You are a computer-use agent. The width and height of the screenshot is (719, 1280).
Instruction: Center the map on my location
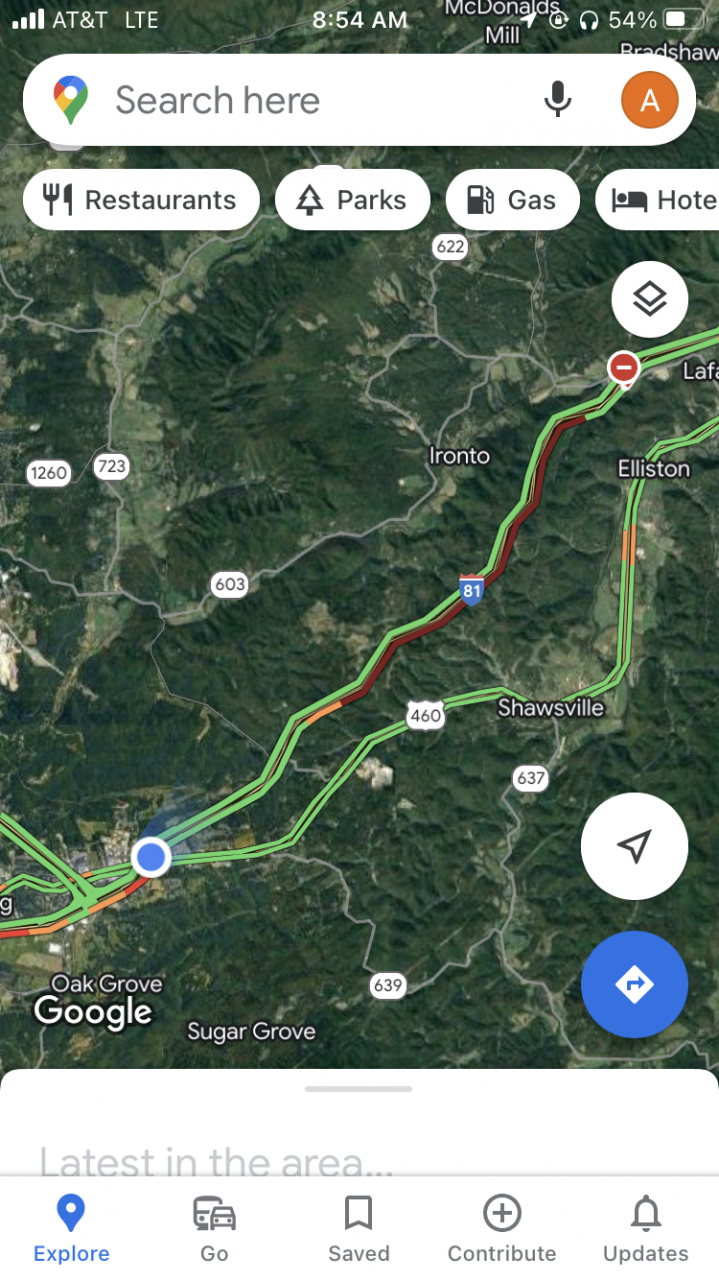click(634, 846)
